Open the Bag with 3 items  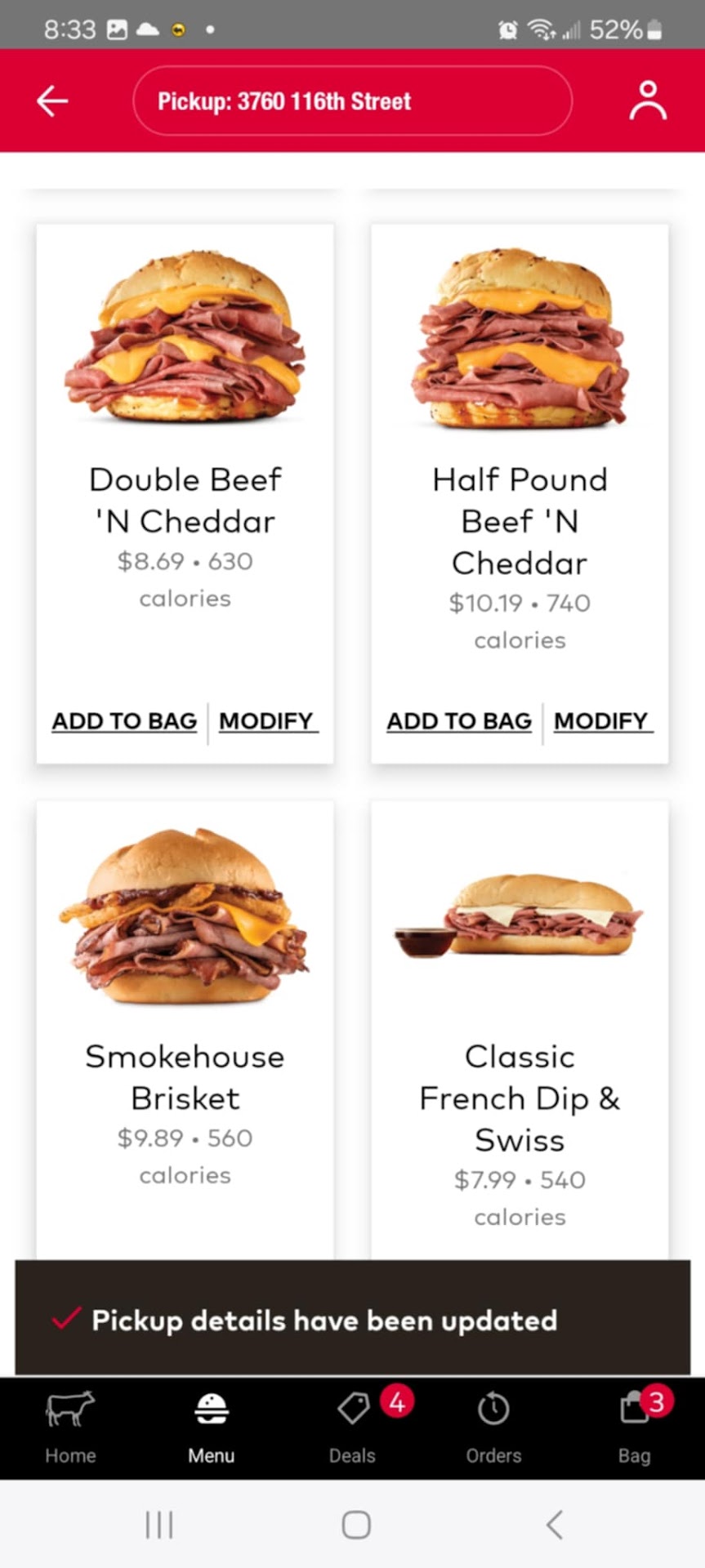tap(636, 1428)
